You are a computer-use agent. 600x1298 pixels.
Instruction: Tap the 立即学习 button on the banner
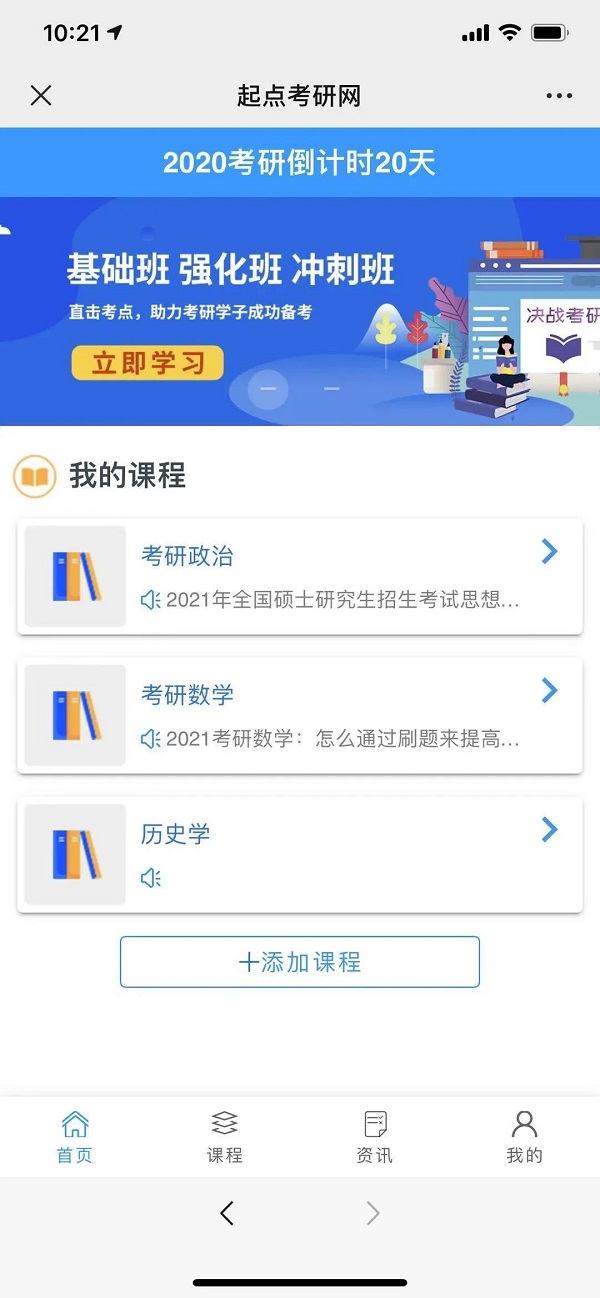tap(148, 363)
